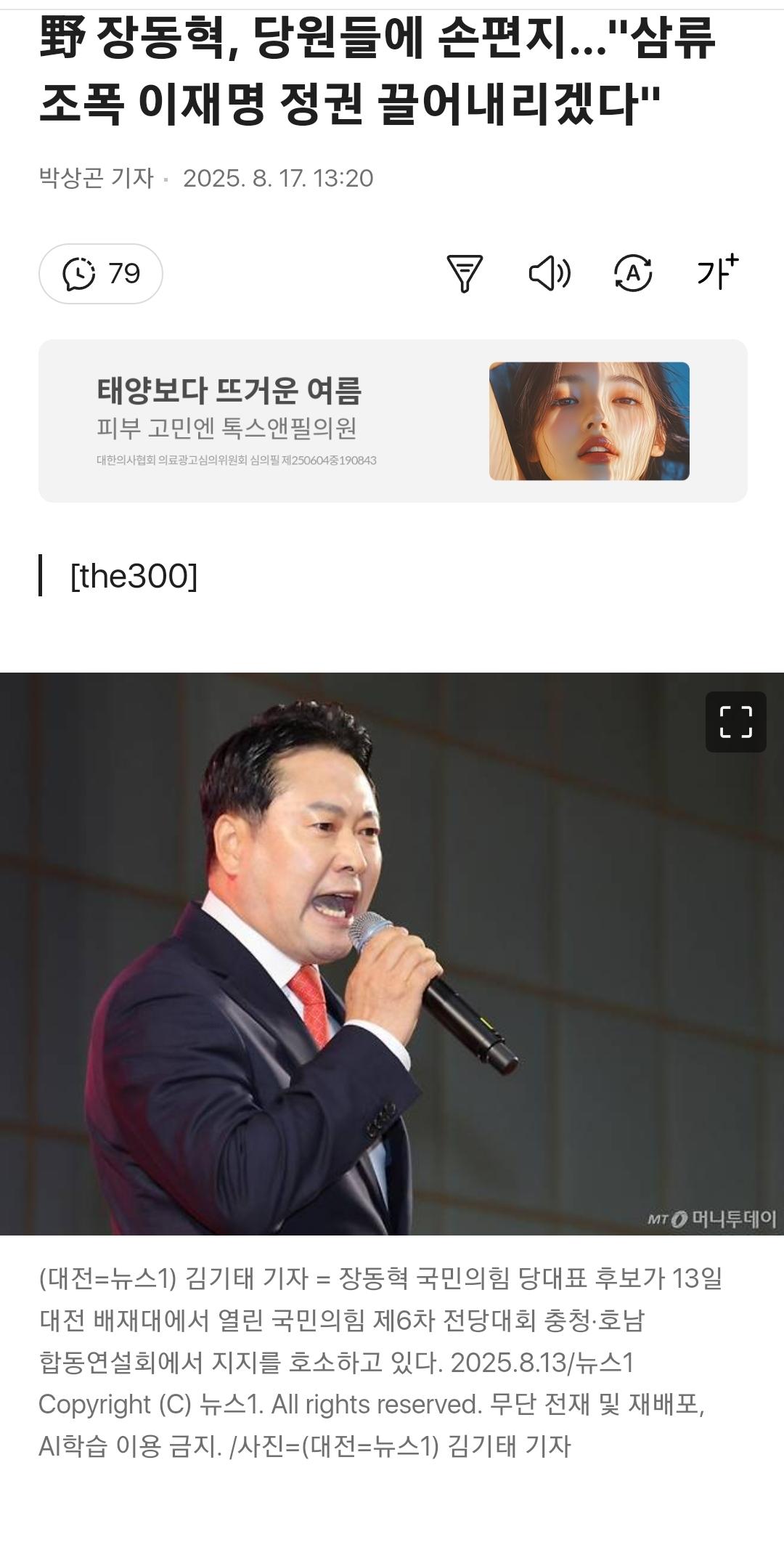The width and height of the screenshot is (784, 1558).
Task: Activate the AI translation circular icon
Action: [634, 274]
